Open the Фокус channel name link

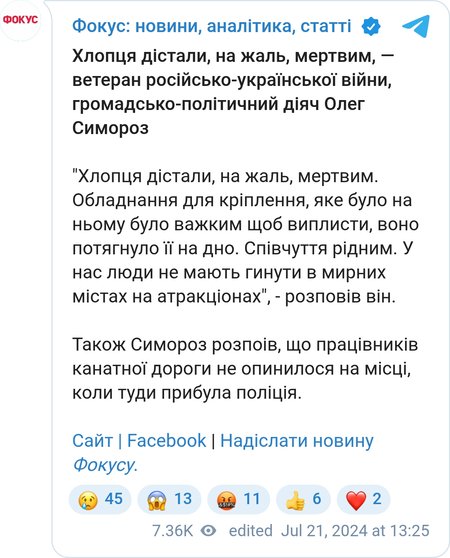click(x=212, y=26)
